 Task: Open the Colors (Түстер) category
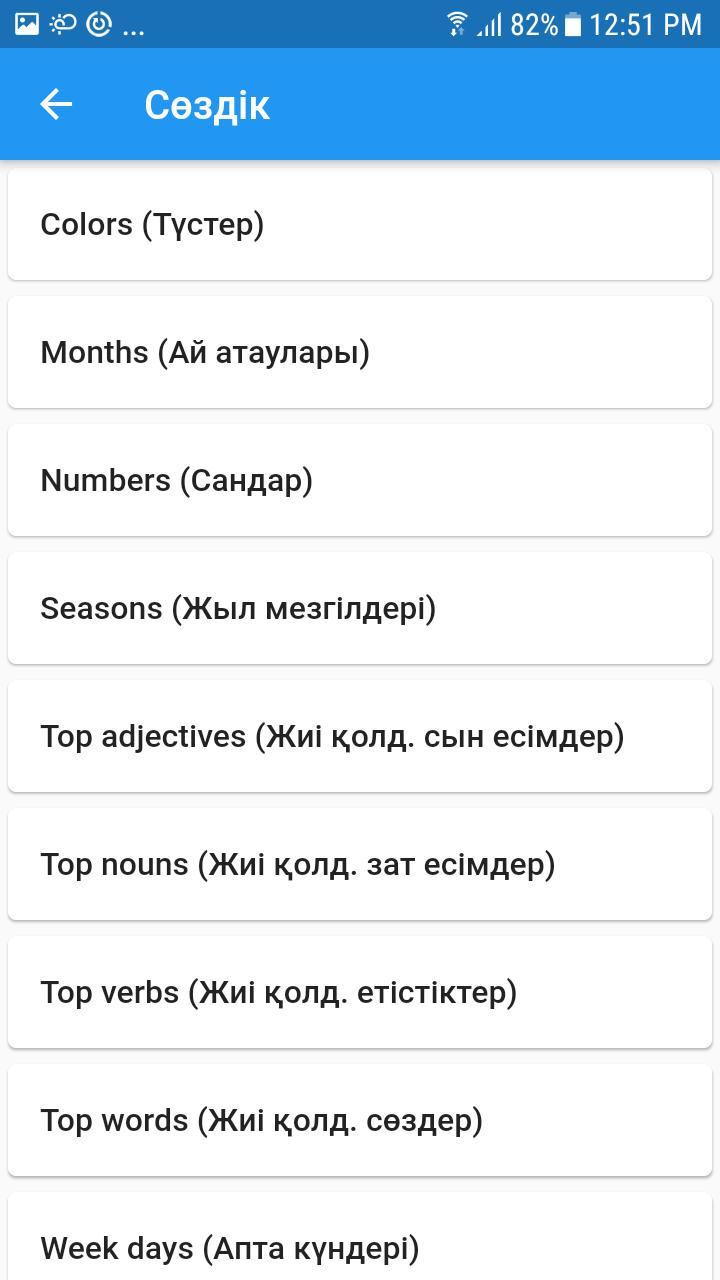pyautogui.click(x=360, y=223)
